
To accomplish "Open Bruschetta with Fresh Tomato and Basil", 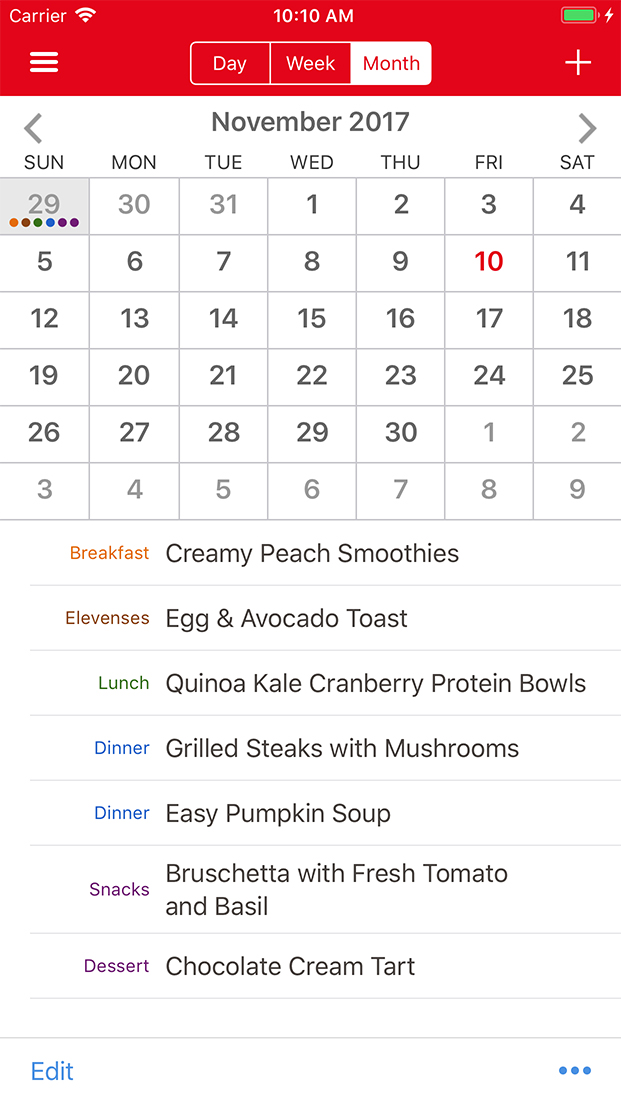I will [x=336, y=889].
